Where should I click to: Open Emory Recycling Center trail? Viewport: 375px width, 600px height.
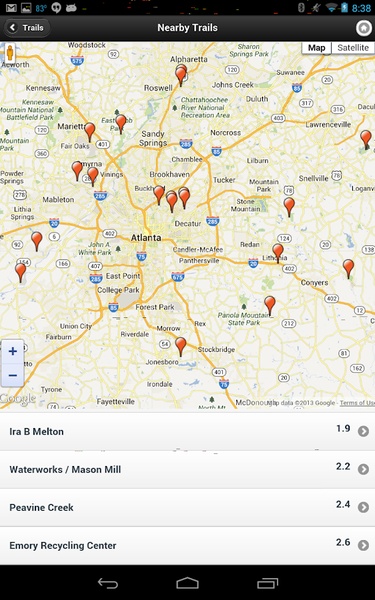coord(188,545)
